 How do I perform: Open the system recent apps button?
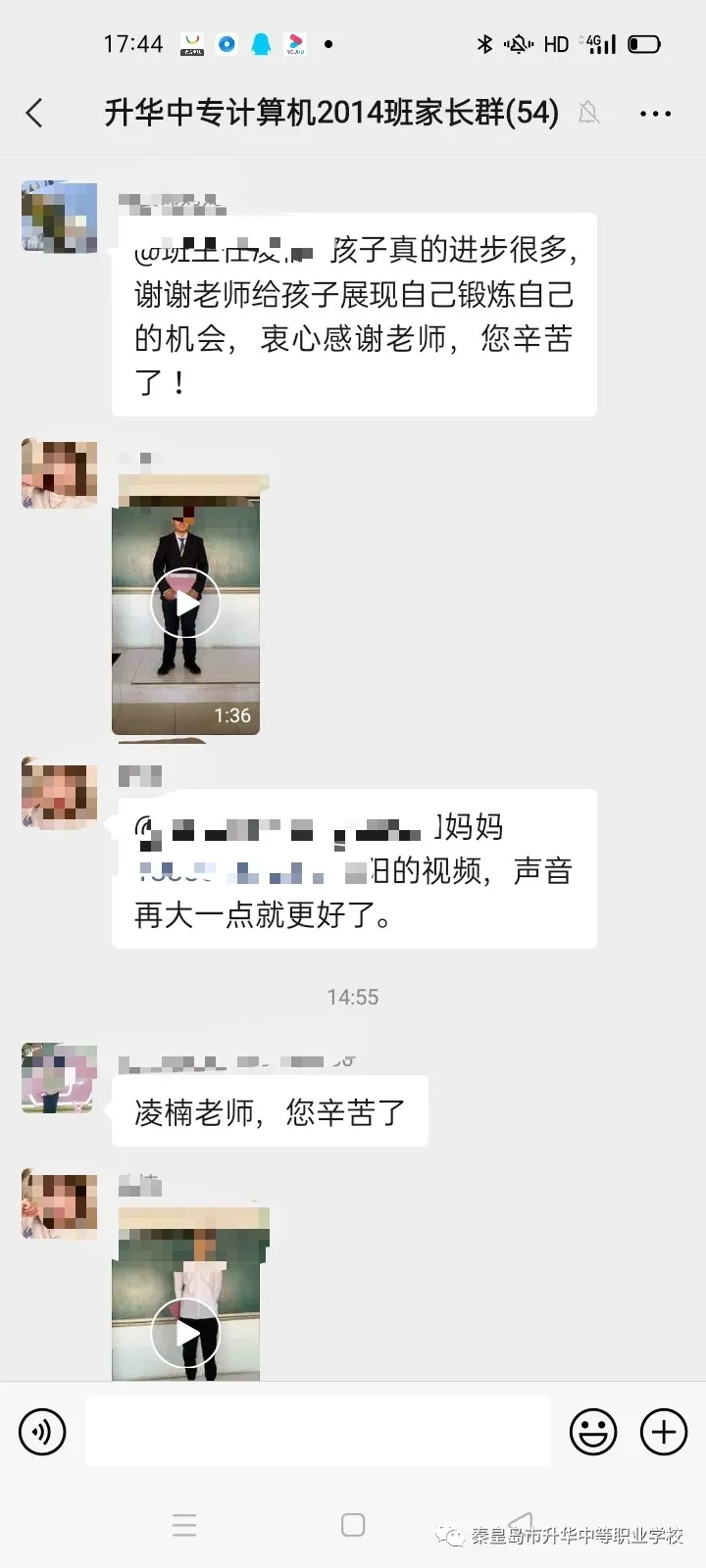coord(184,1525)
